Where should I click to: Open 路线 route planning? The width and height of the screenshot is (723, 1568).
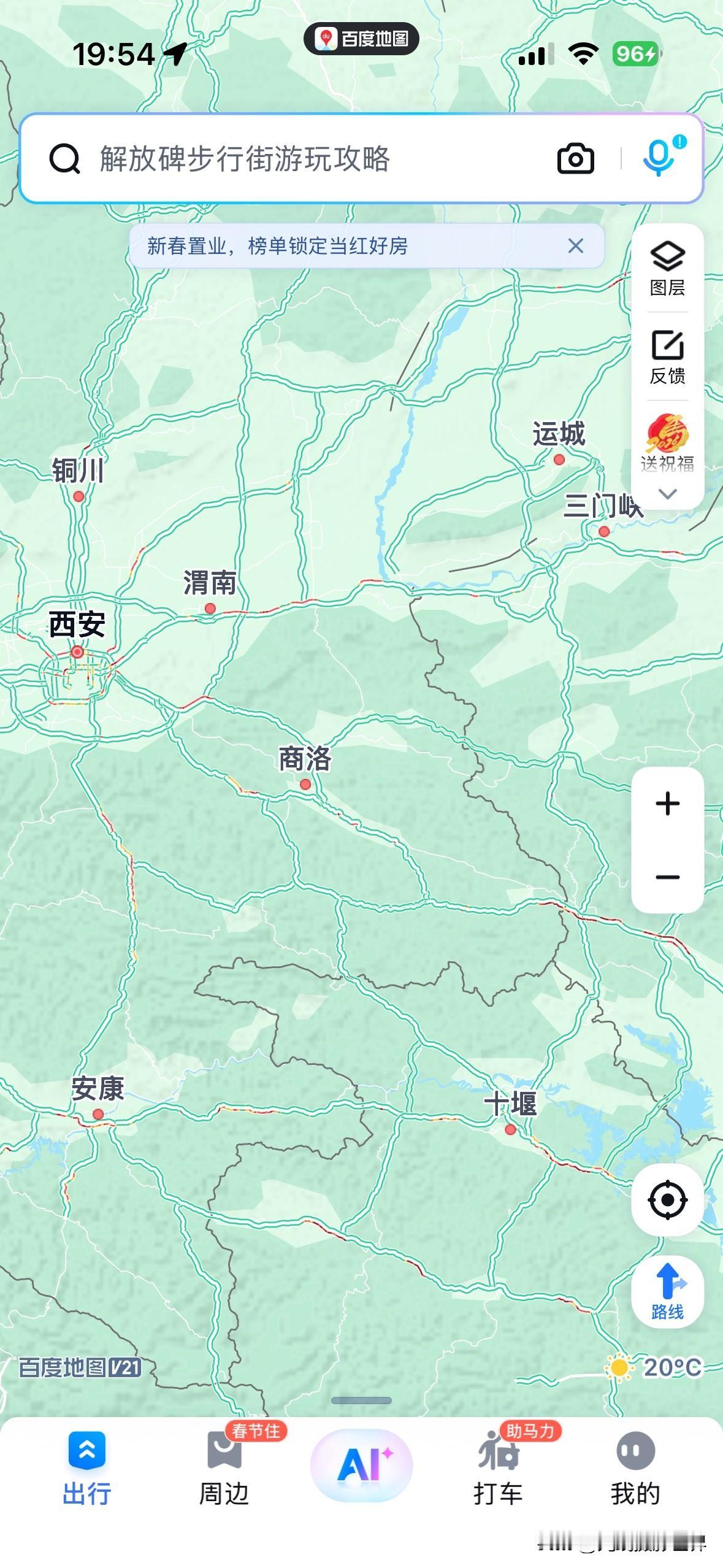click(x=667, y=1291)
